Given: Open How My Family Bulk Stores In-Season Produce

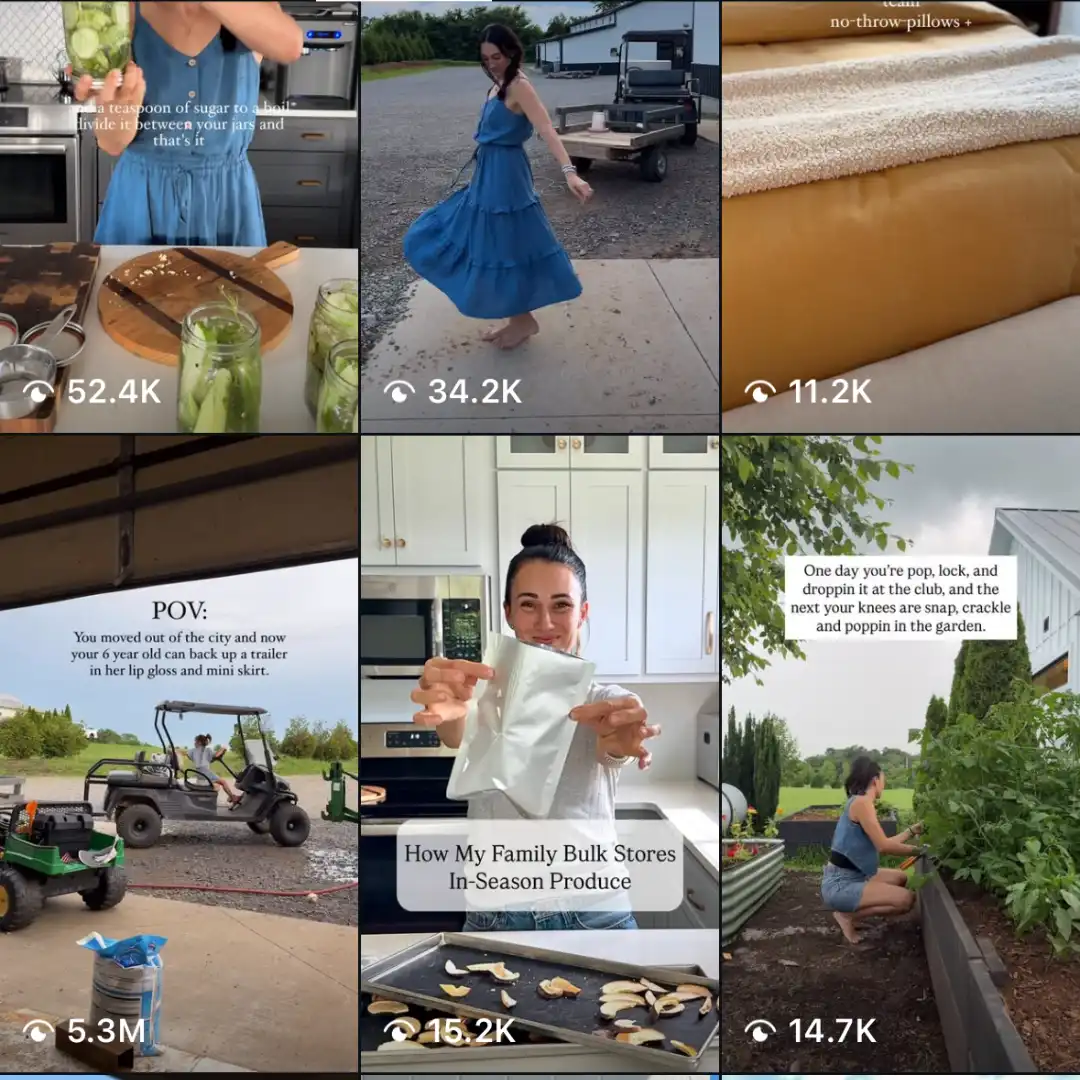Looking at the screenshot, I should pyautogui.click(x=539, y=753).
